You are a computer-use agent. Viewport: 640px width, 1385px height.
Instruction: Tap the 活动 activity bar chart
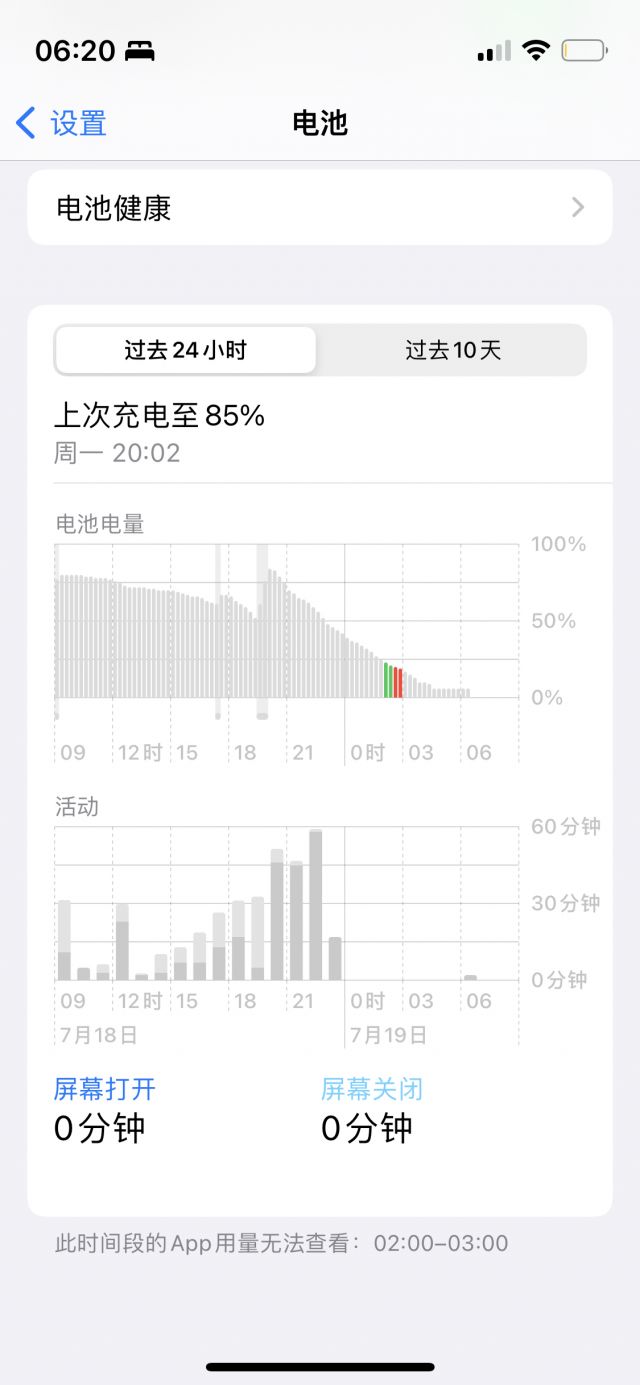tap(287, 904)
